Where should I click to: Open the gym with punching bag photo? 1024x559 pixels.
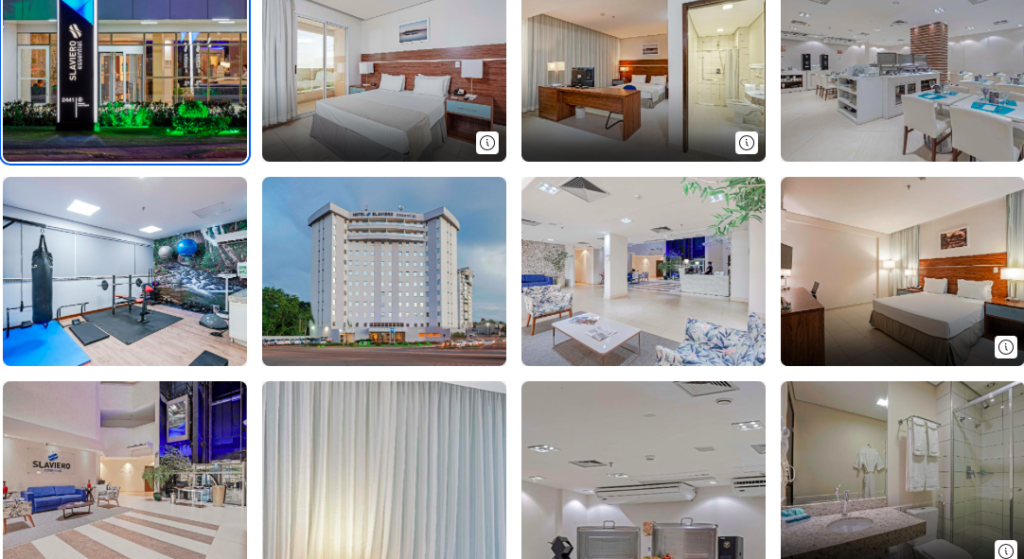(125, 271)
